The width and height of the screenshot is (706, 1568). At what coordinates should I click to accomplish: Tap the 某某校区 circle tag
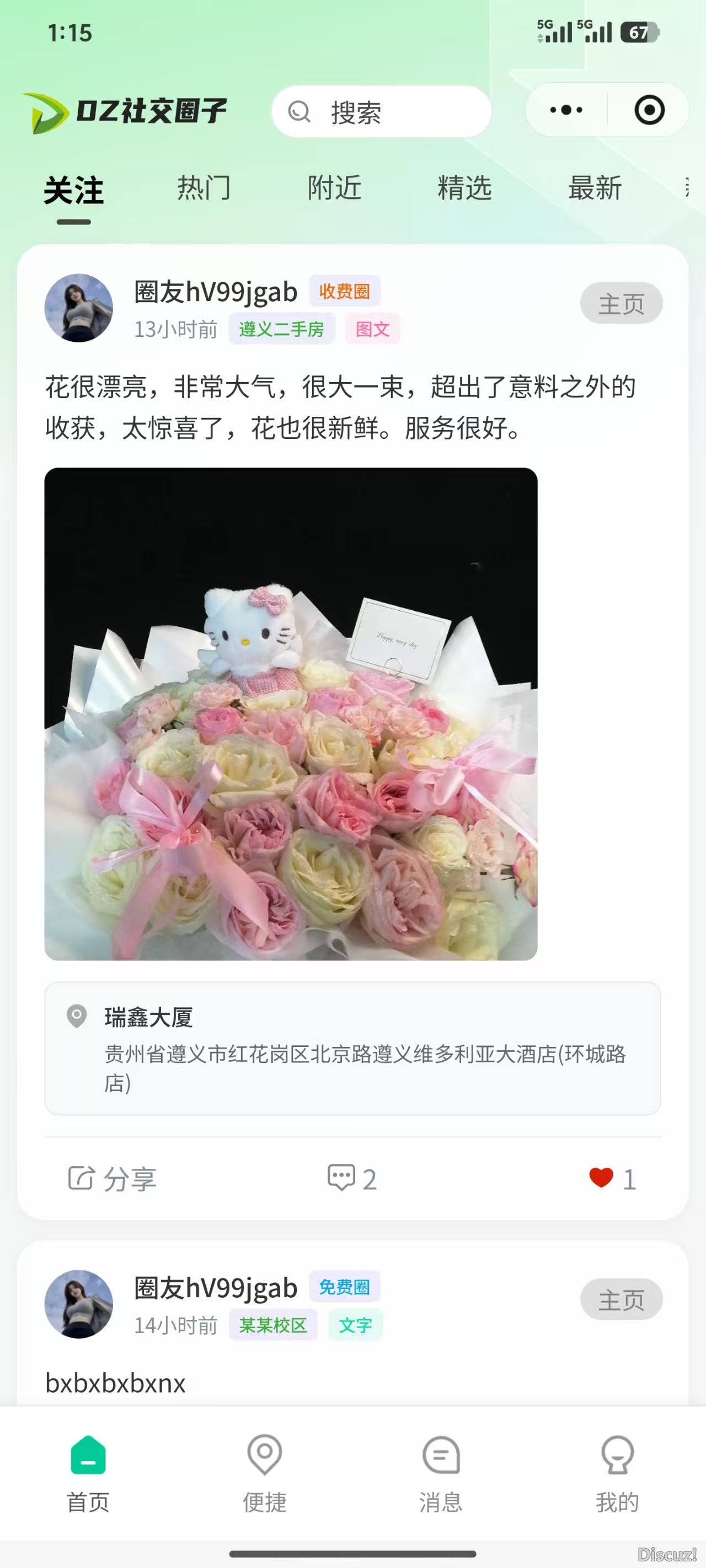click(x=273, y=1325)
